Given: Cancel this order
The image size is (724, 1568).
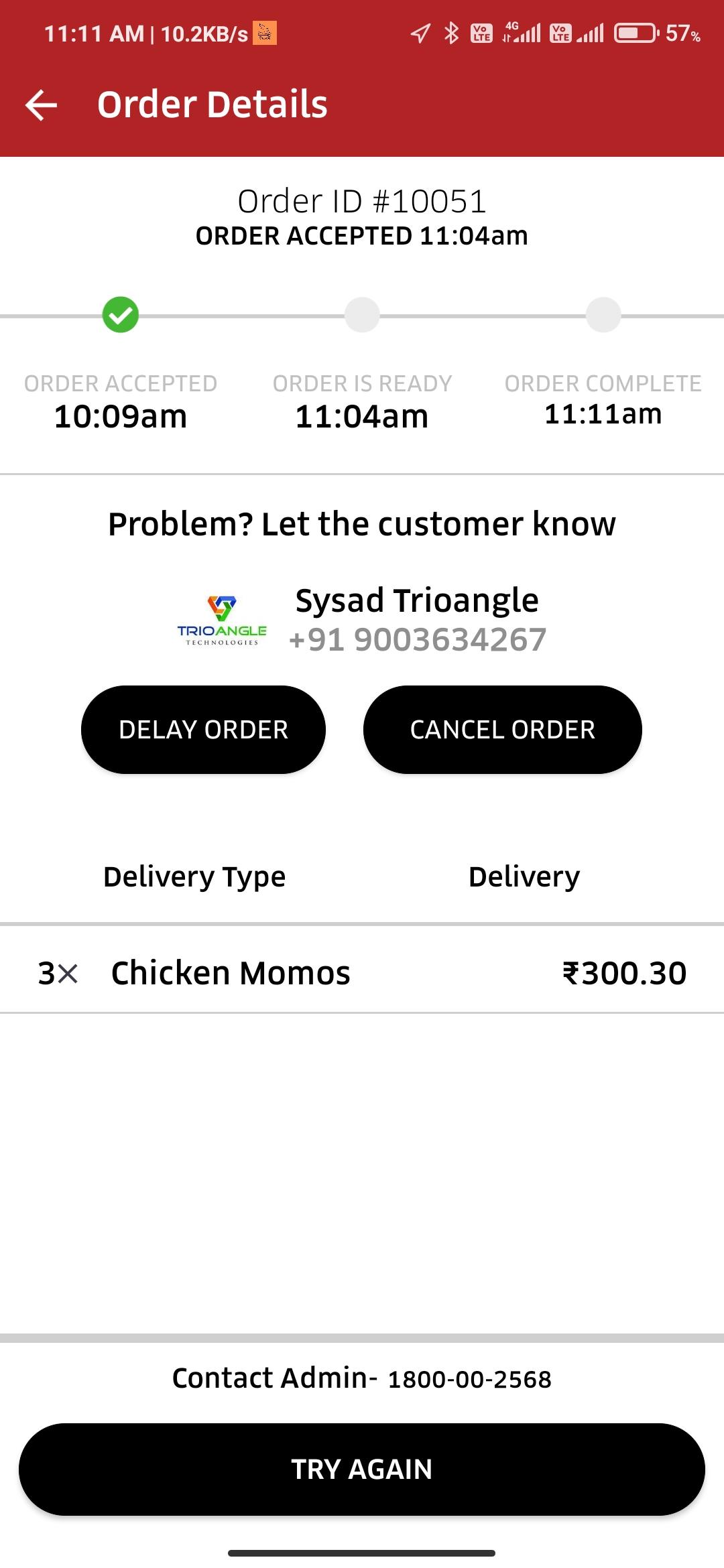Looking at the screenshot, I should pos(503,730).
